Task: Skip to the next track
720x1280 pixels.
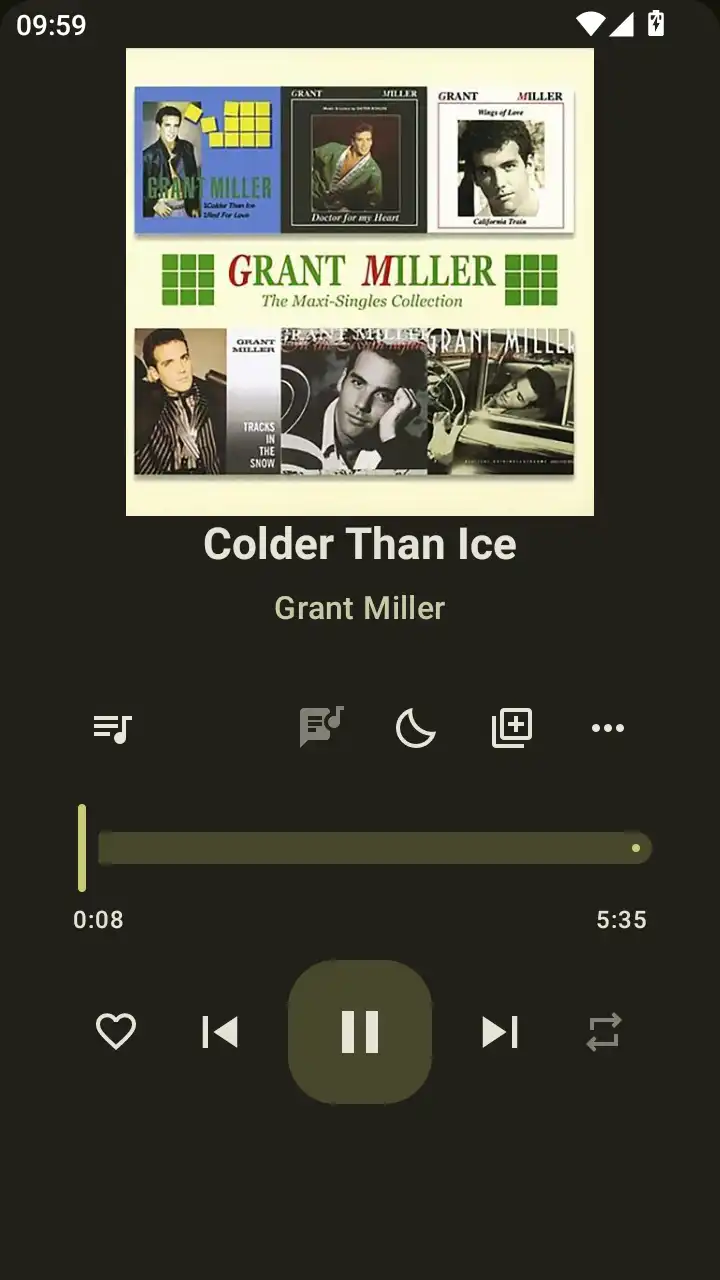Action: (x=500, y=1032)
